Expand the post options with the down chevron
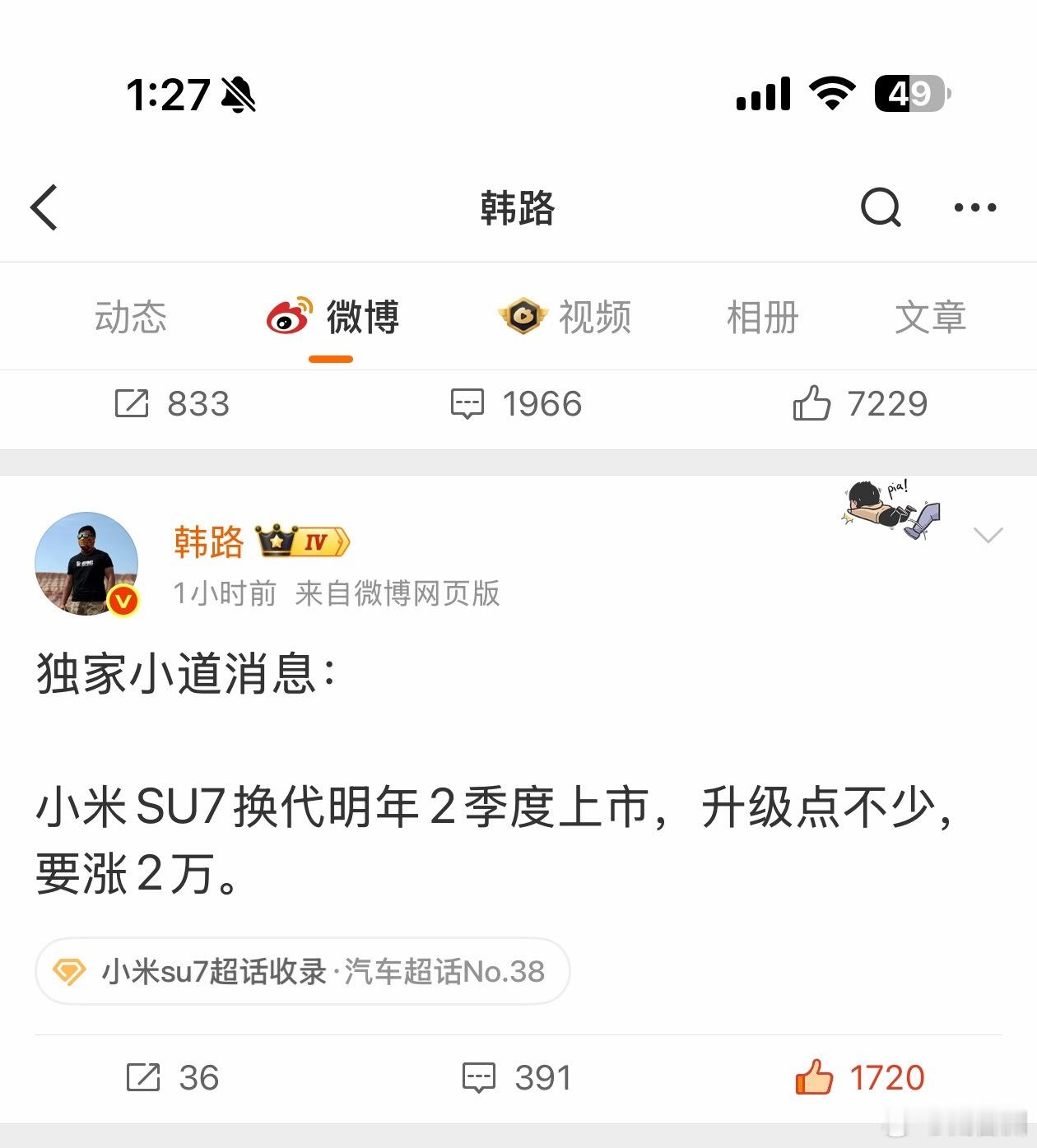Image resolution: width=1037 pixels, height=1148 pixels. tap(988, 535)
